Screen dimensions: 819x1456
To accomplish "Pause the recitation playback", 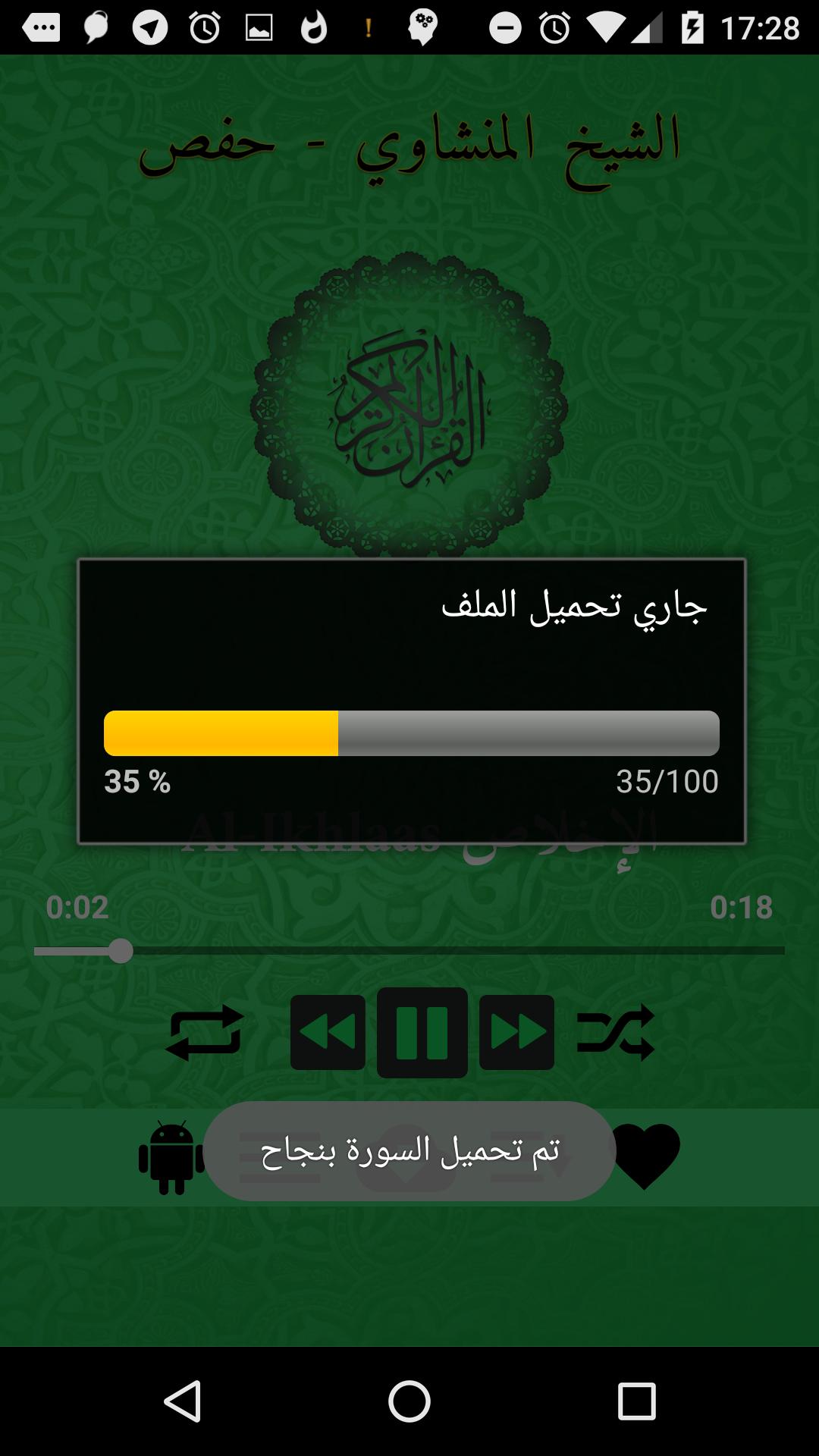I will click(422, 1033).
